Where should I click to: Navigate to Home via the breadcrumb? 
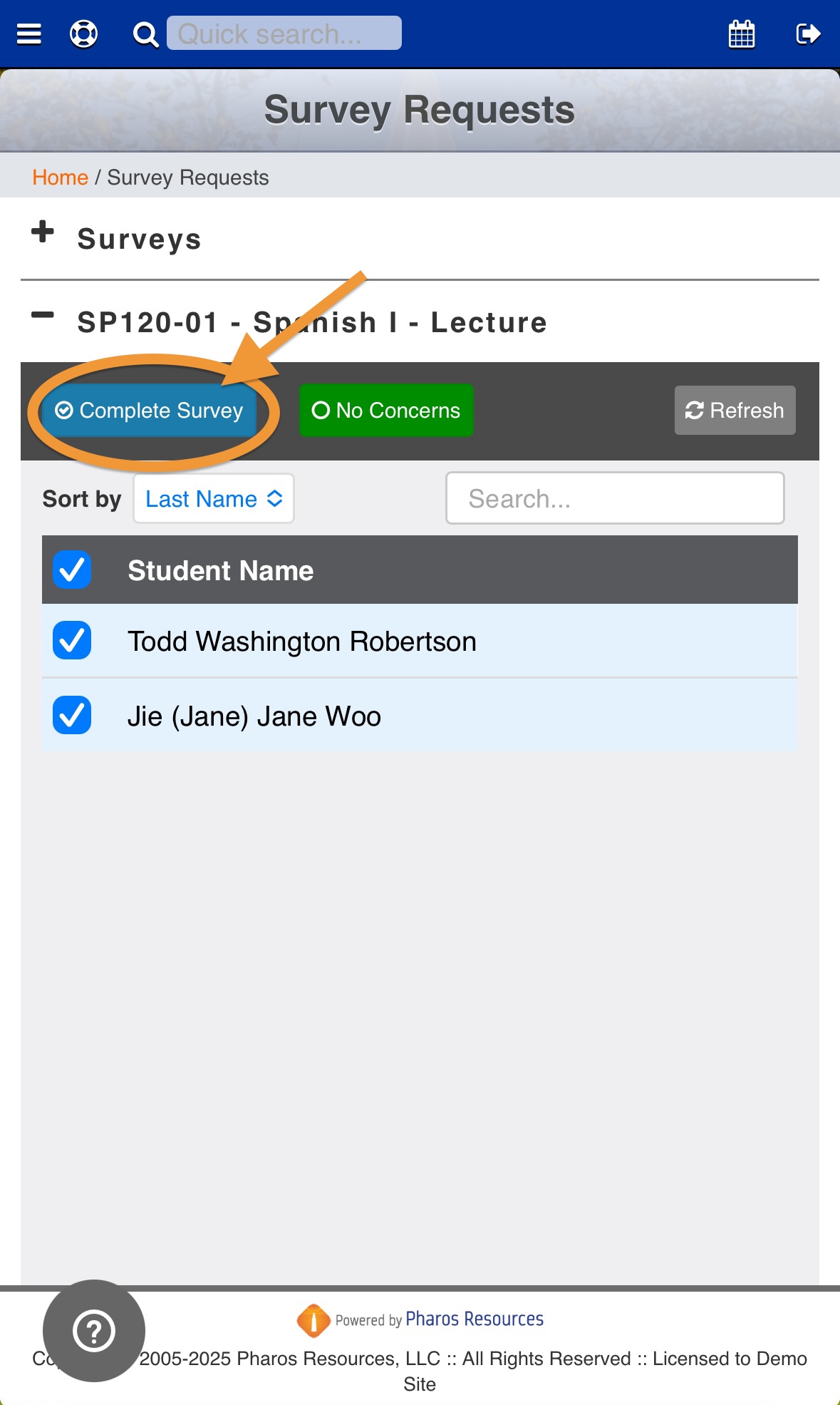[60, 177]
